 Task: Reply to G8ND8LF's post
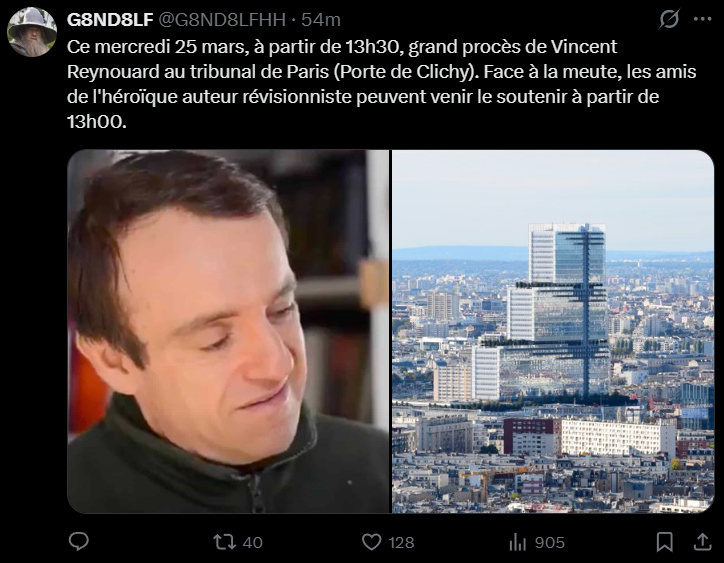(x=79, y=542)
